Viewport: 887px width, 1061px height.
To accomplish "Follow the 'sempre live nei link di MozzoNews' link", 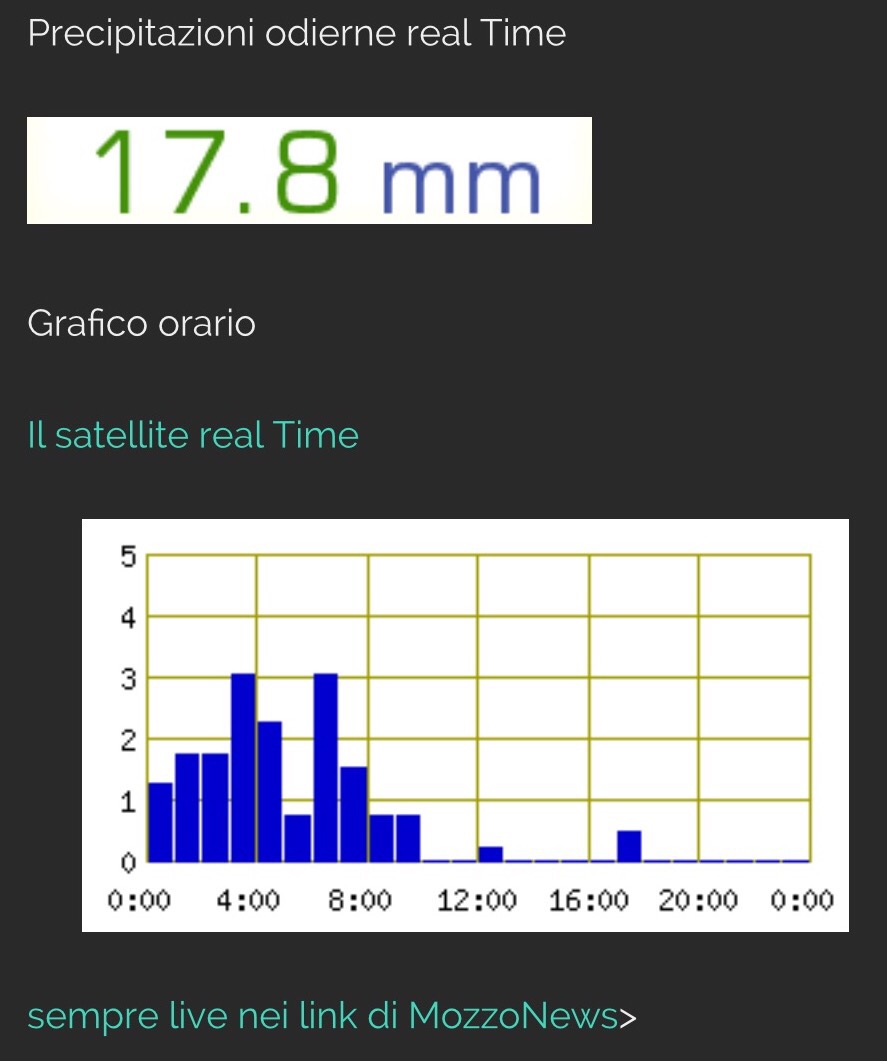I will coord(322,1016).
